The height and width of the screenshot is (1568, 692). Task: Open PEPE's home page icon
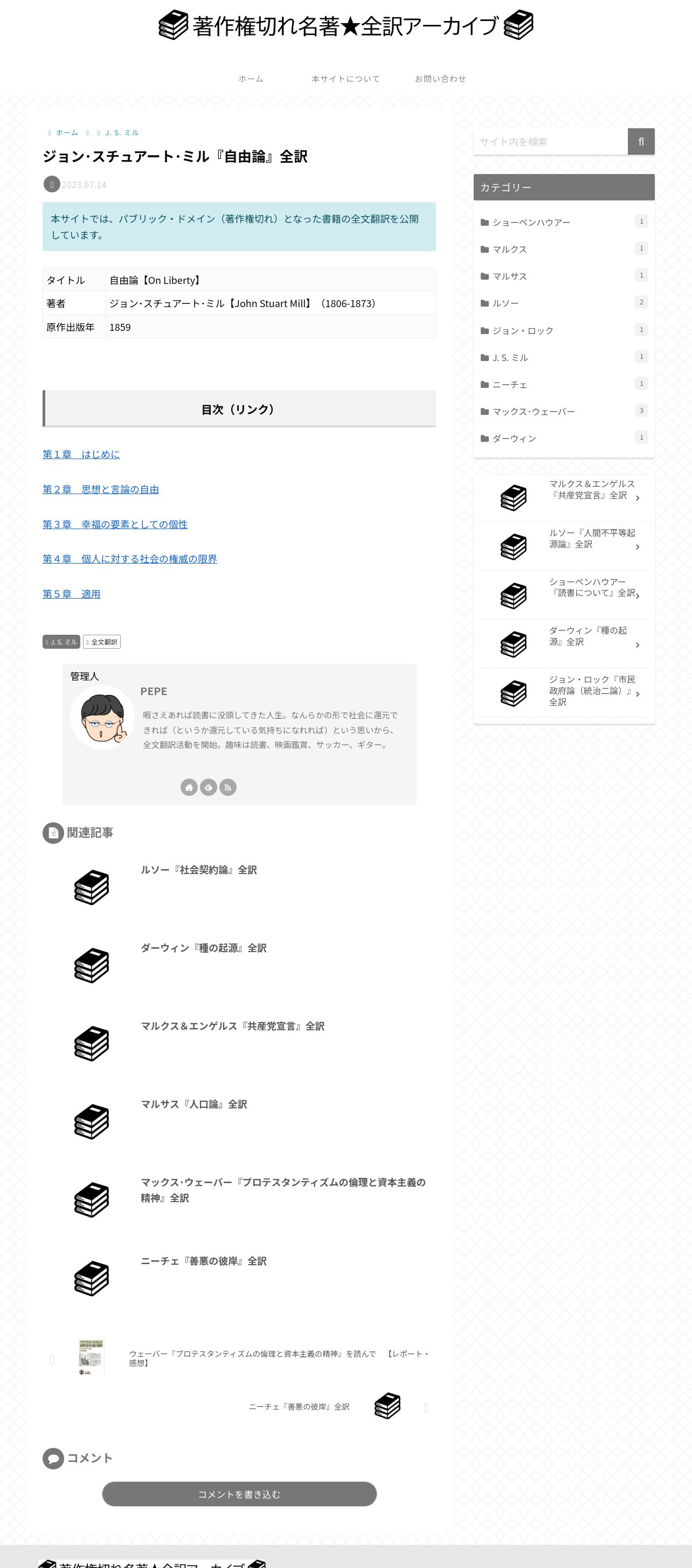point(189,788)
